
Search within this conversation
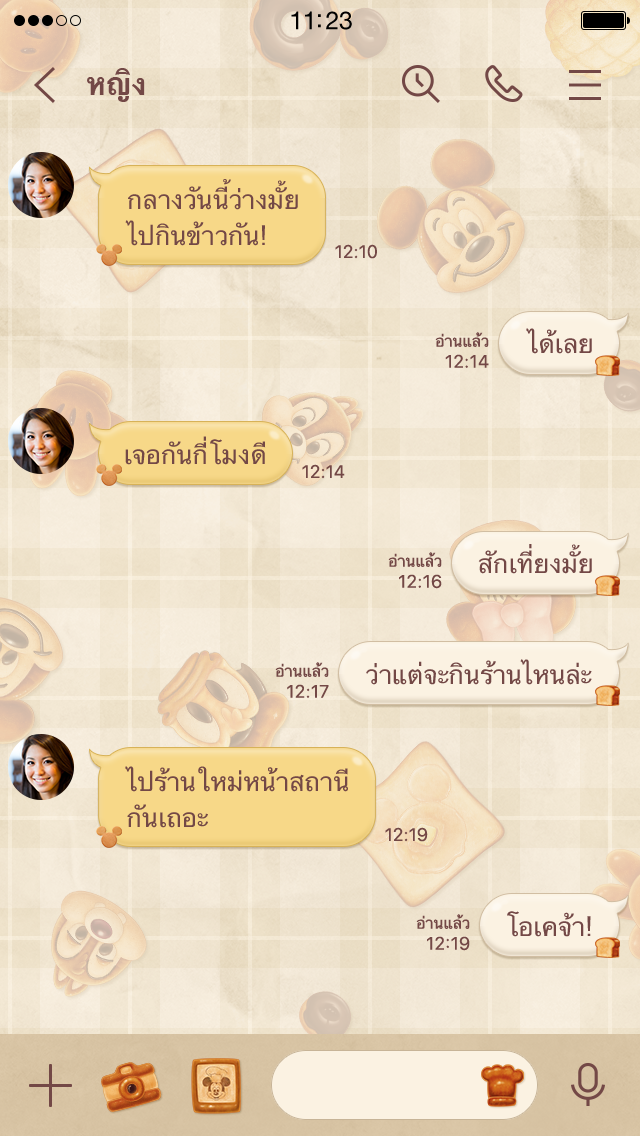(x=421, y=85)
